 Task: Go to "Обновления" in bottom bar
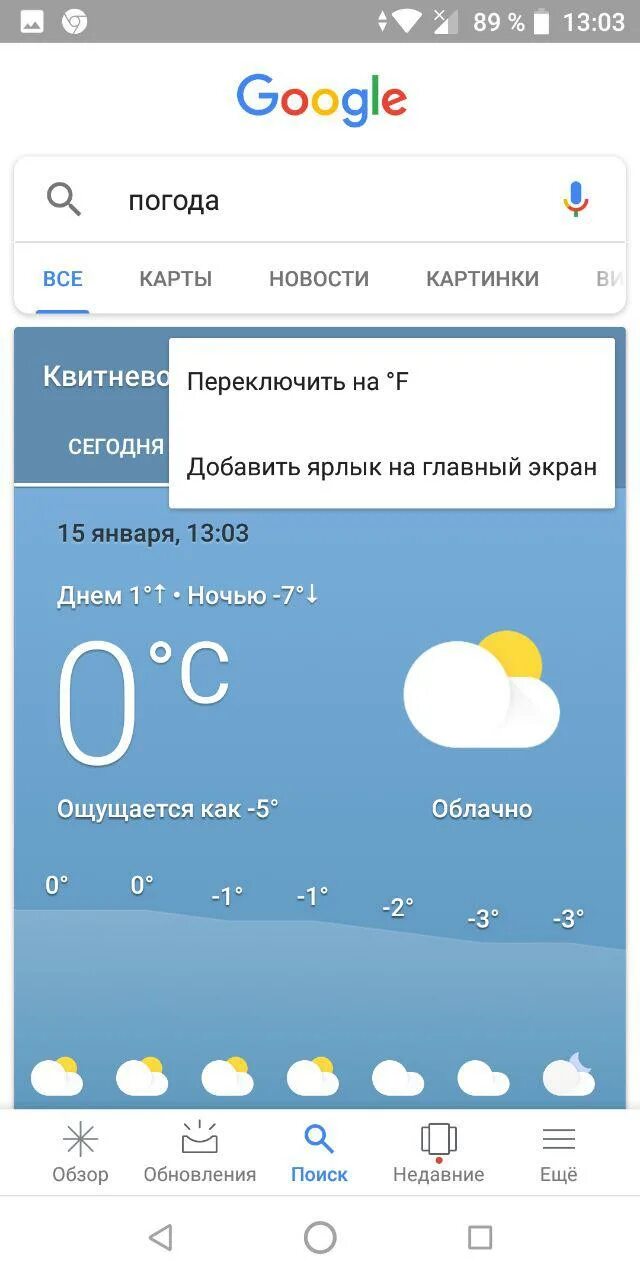click(200, 1153)
